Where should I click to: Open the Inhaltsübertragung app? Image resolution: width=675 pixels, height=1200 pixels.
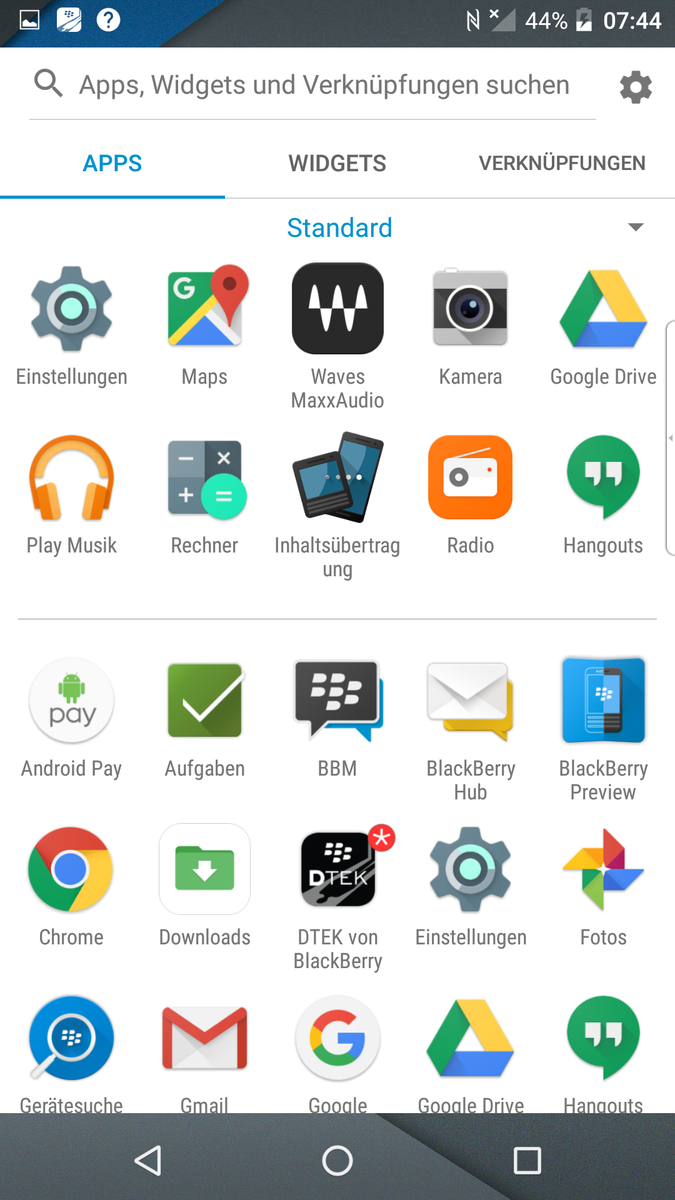tap(337, 505)
